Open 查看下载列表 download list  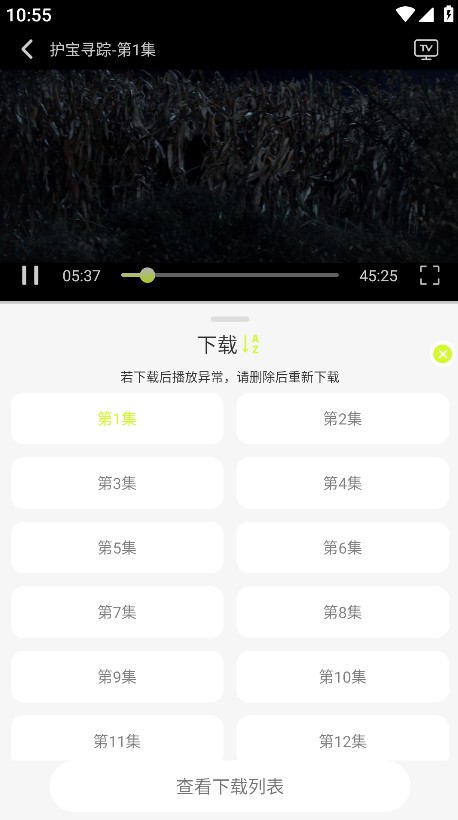[230, 787]
